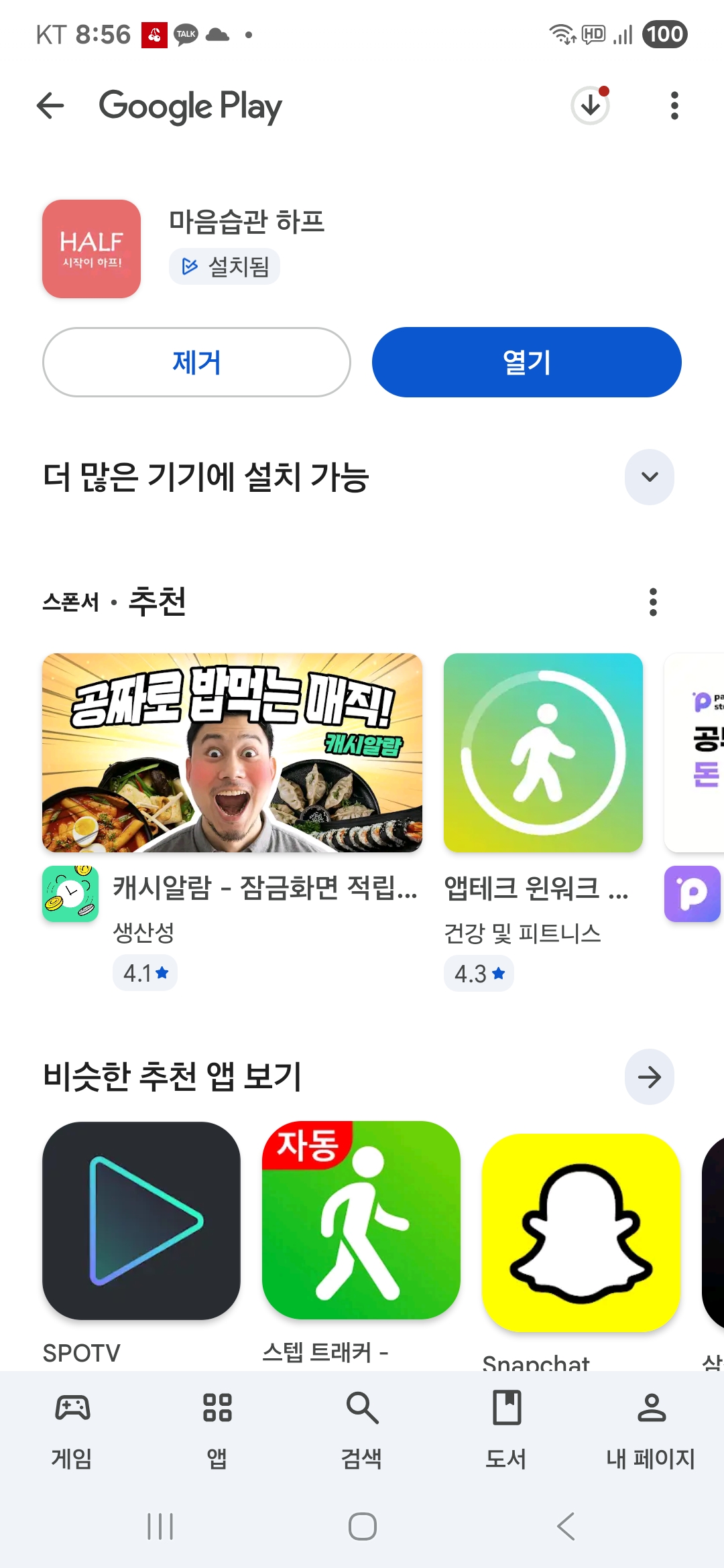This screenshot has height=1568, width=724.
Task: Open the app with 열기
Action: [526, 363]
